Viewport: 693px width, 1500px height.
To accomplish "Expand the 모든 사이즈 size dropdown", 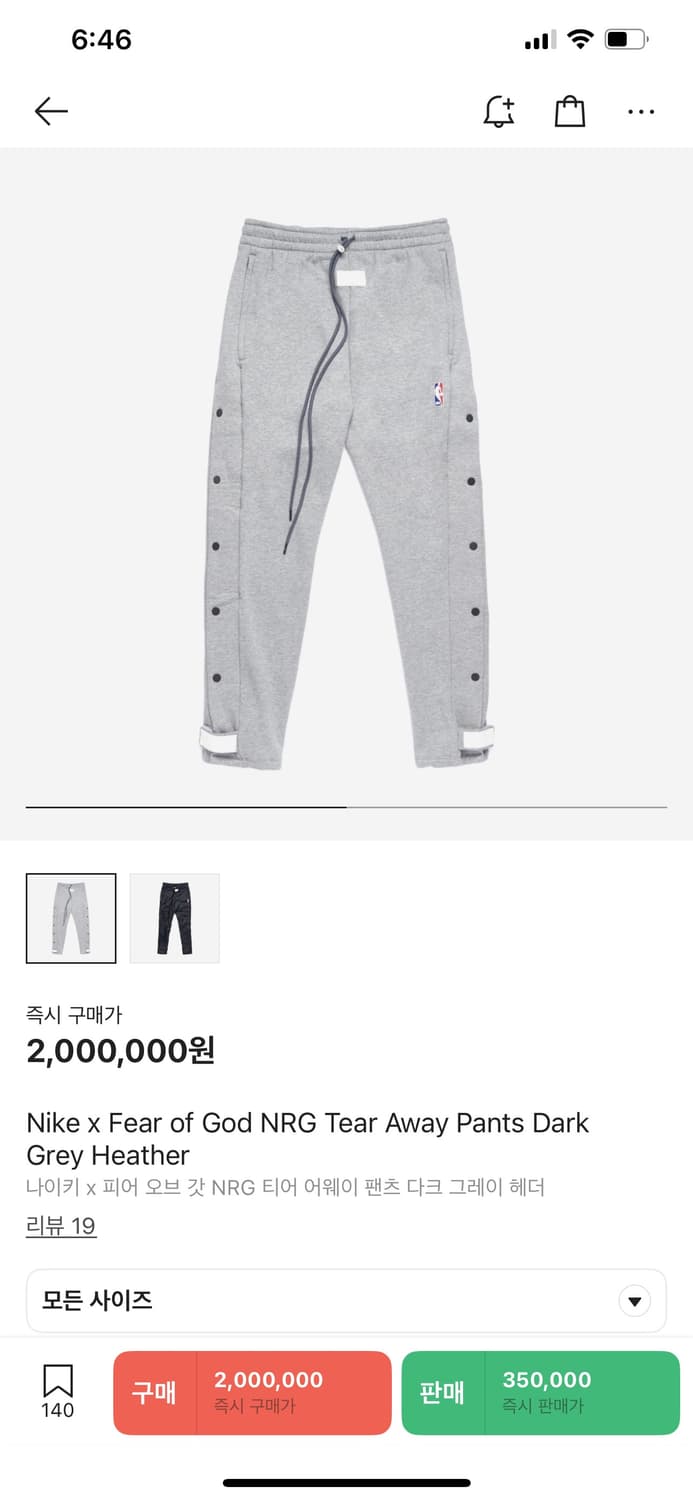I will (x=346, y=1300).
